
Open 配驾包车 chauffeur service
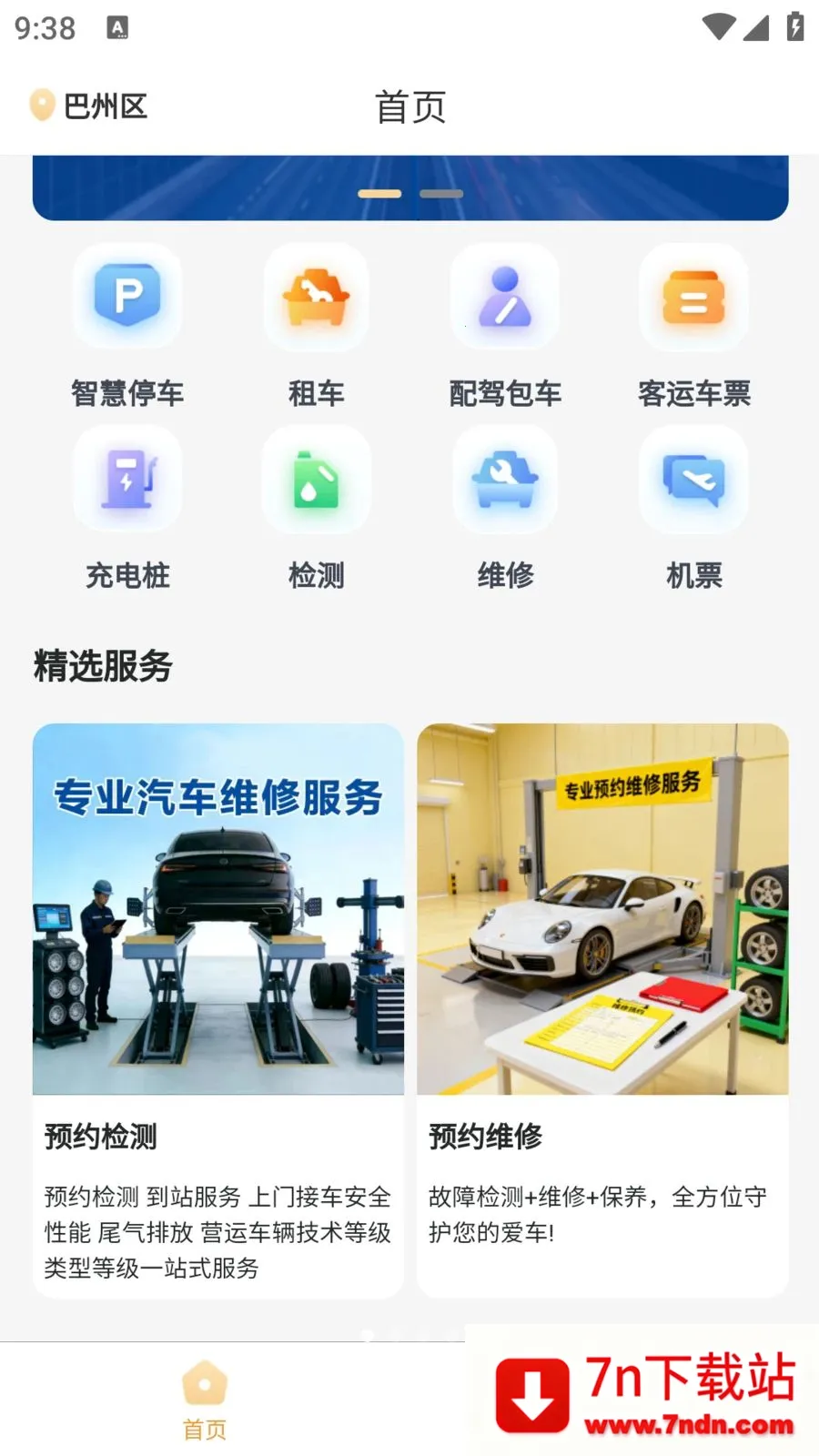[x=505, y=298]
